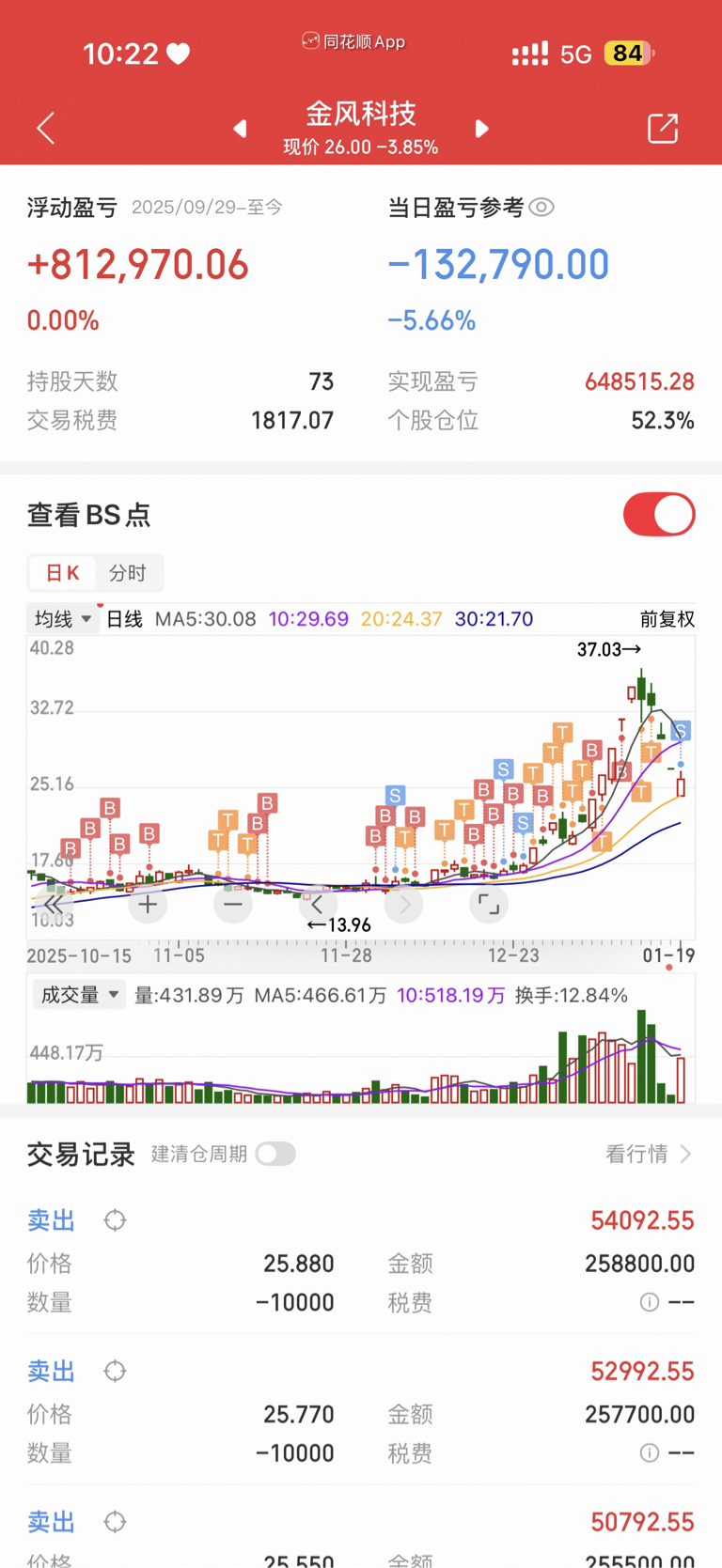This screenshot has width=722, height=1568.
Task: Switch to the next stock arrow
Action: click(481, 129)
